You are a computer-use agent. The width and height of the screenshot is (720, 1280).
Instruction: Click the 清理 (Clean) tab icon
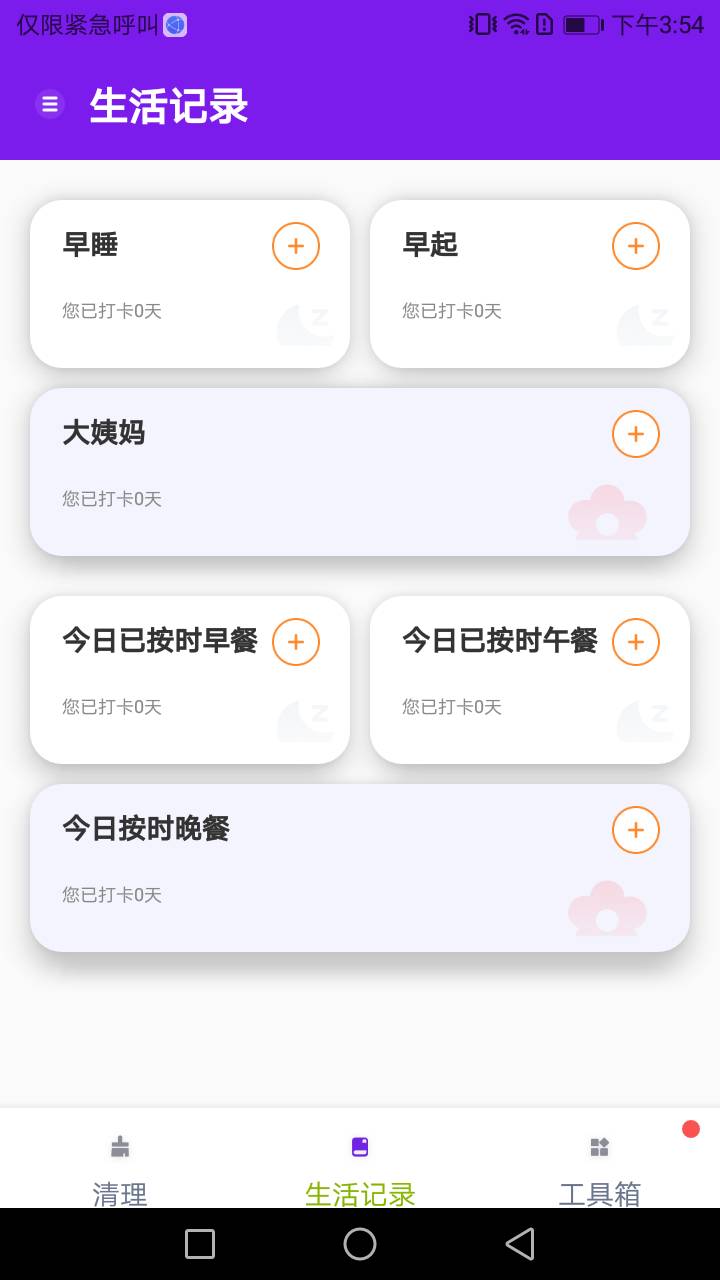pos(119,1147)
